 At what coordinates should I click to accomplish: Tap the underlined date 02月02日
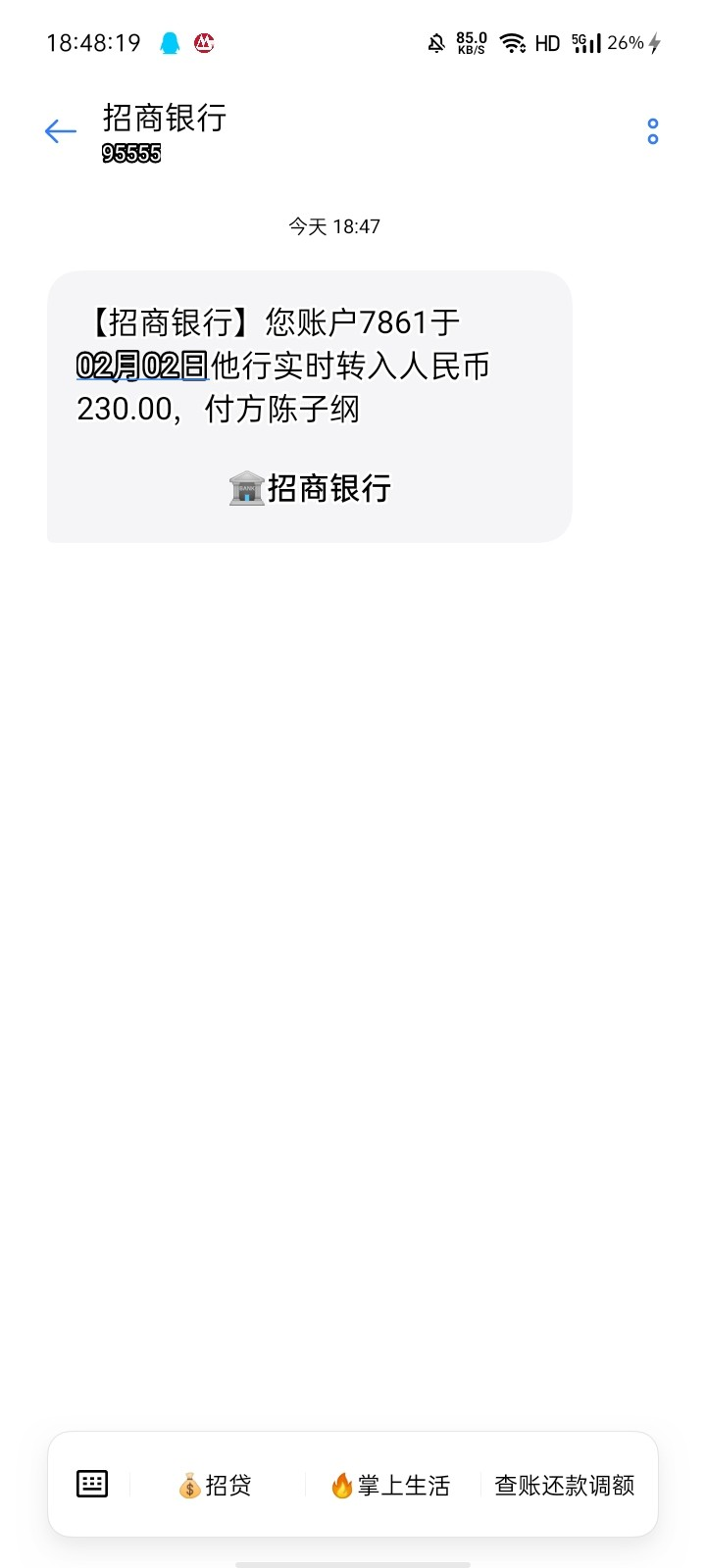point(142,367)
